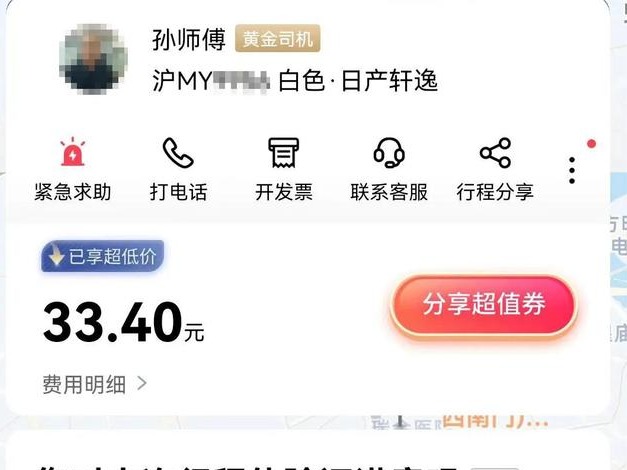Open 开发票 to request an invoice
Image resolution: width=627 pixels, height=470 pixels.
[284, 168]
